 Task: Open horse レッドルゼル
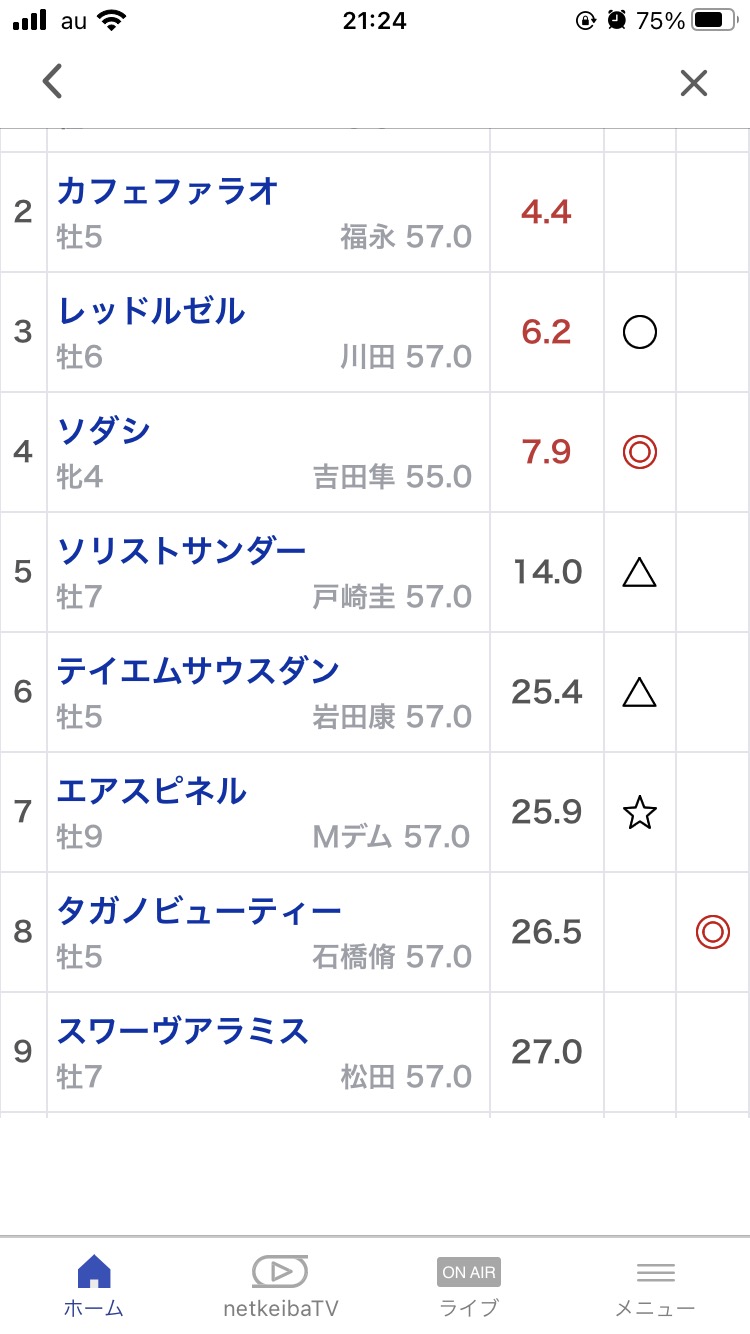coord(151,311)
